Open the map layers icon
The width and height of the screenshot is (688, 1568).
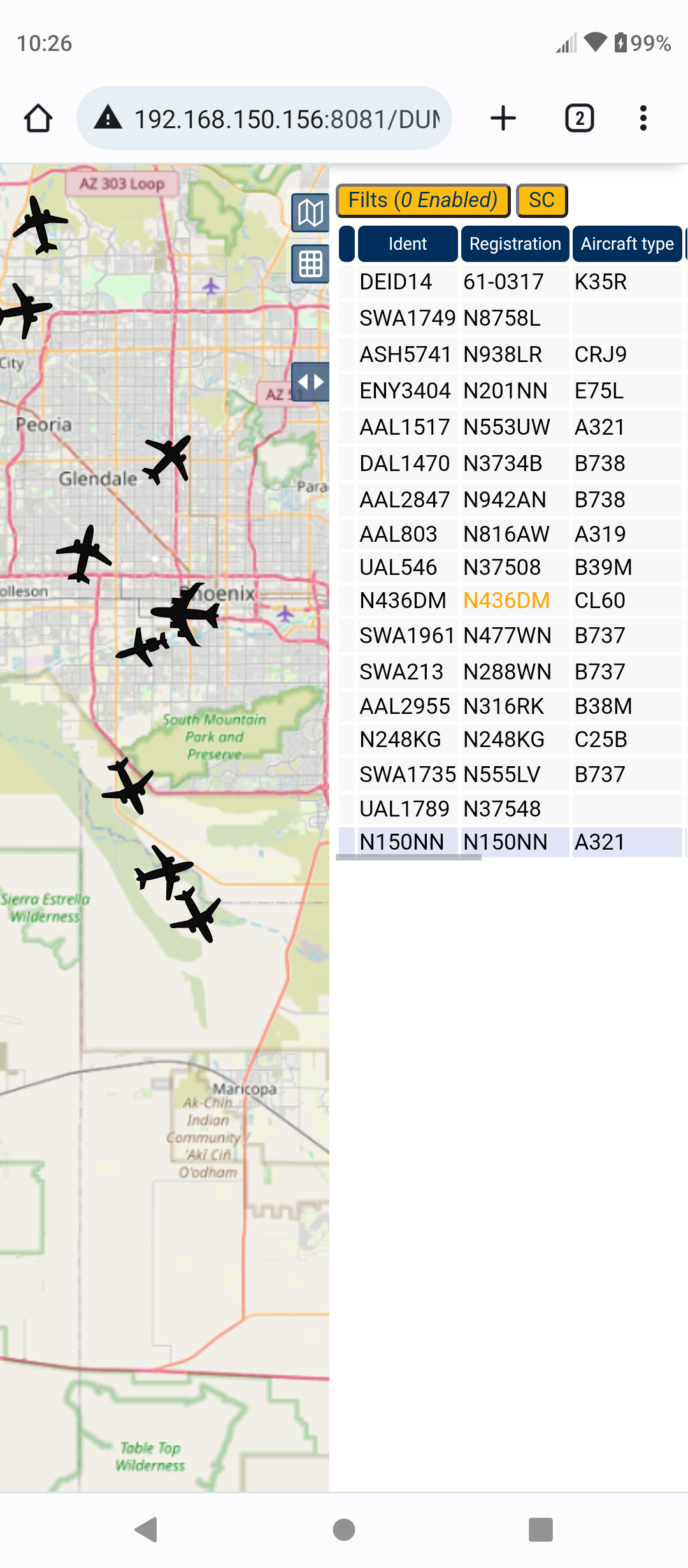tap(310, 213)
